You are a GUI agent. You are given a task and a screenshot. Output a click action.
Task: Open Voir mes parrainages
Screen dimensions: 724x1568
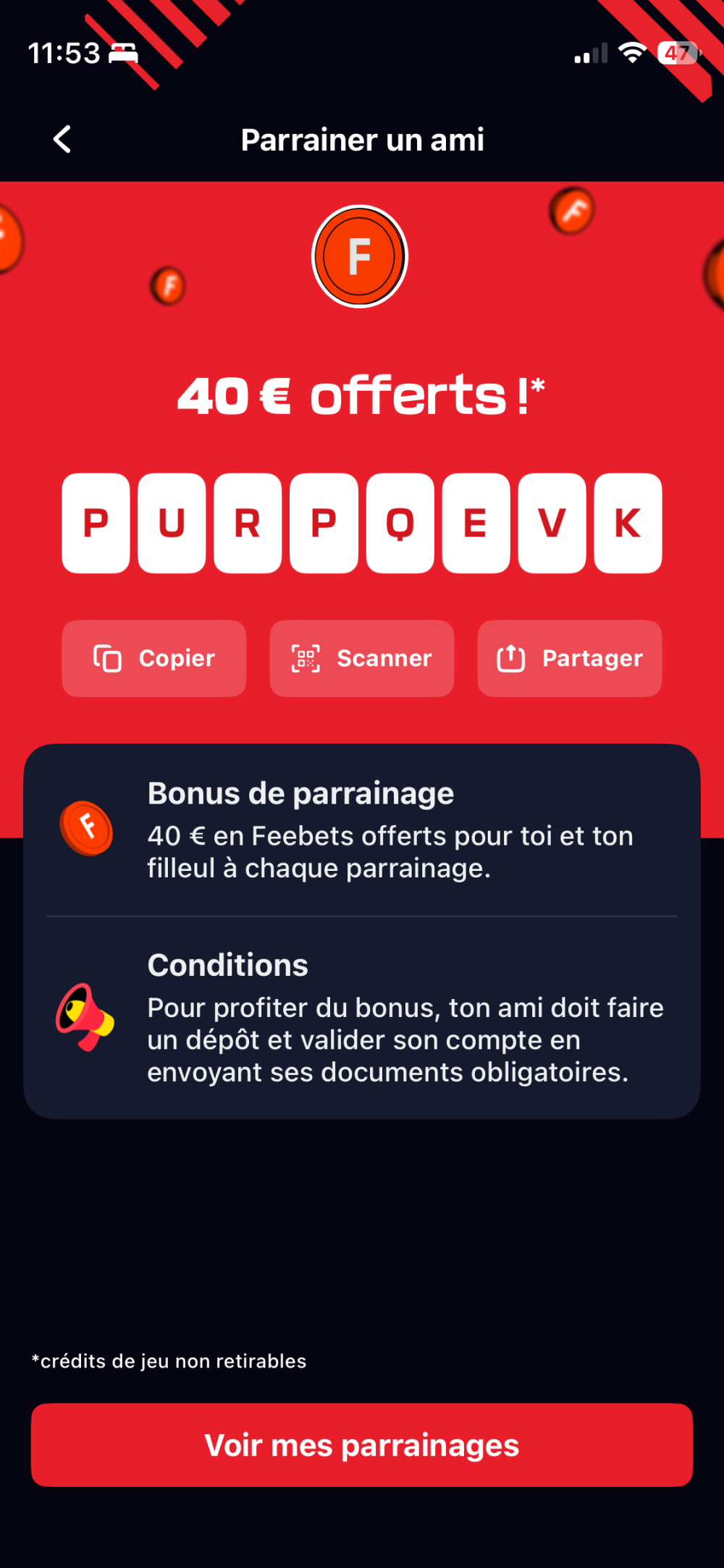(x=362, y=1445)
